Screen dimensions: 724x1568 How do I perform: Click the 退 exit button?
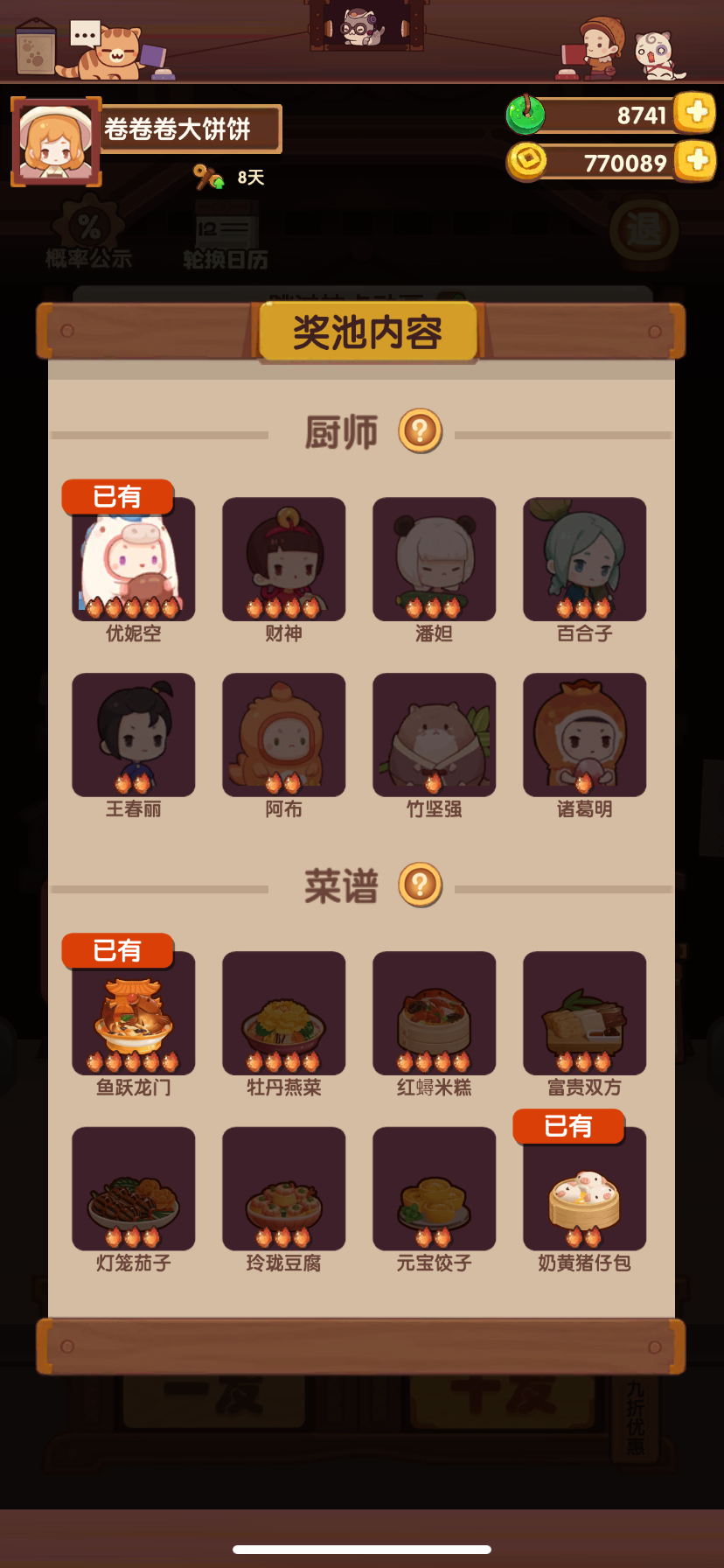(x=644, y=229)
